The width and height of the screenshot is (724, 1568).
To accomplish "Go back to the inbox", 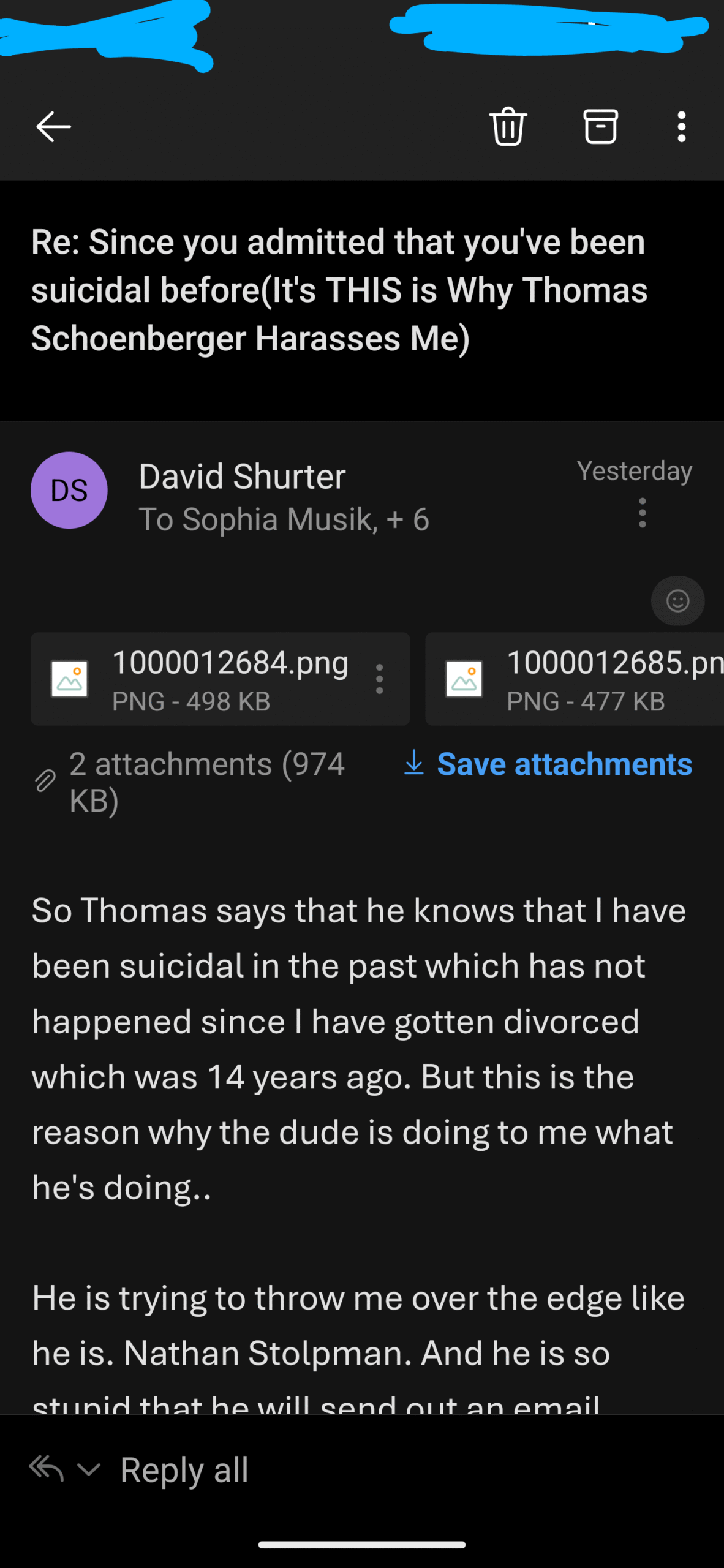I will click(x=54, y=127).
